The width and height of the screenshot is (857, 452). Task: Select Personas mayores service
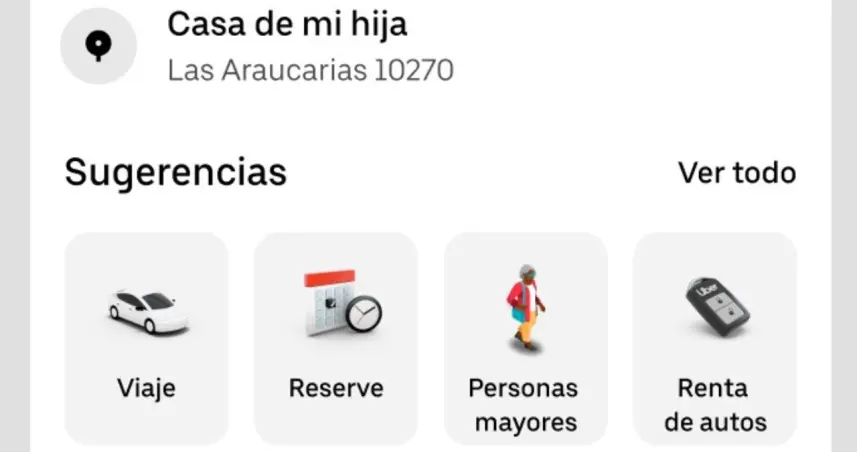(x=526, y=337)
